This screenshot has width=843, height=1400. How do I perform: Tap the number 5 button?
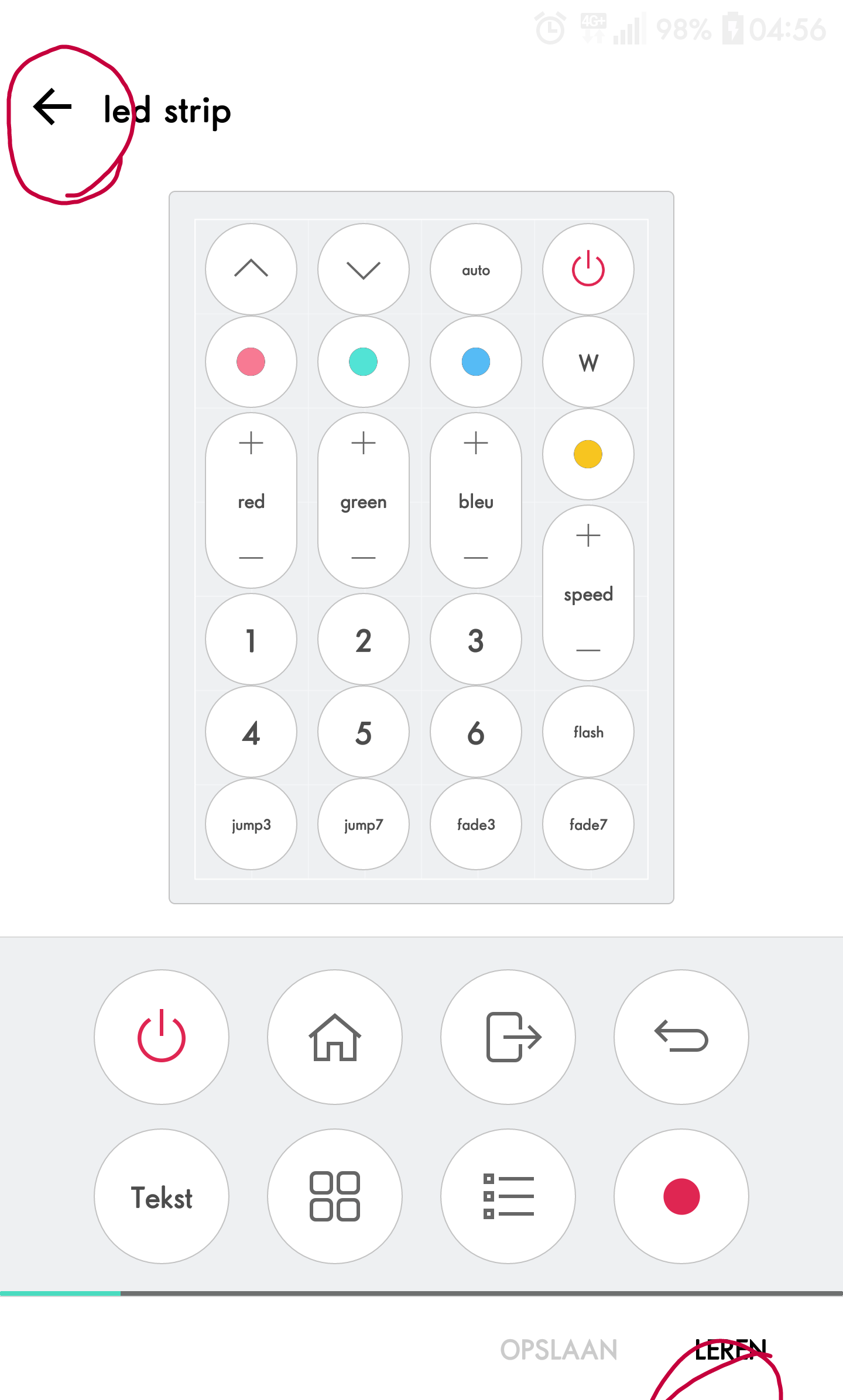364,732
